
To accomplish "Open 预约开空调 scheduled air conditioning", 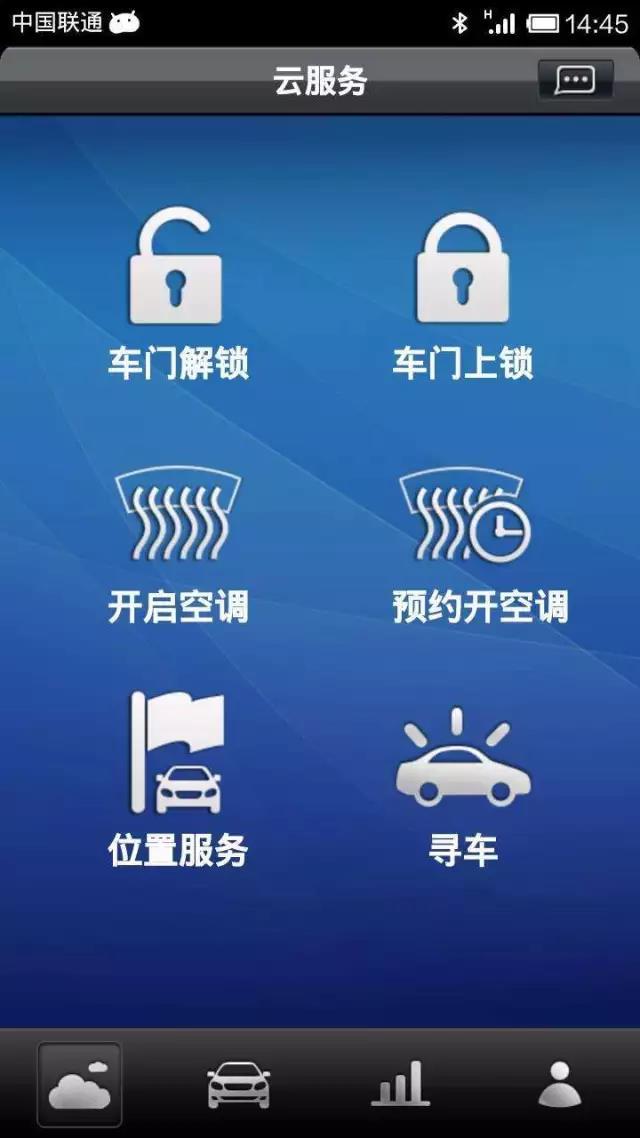I will tap(480, 546).
